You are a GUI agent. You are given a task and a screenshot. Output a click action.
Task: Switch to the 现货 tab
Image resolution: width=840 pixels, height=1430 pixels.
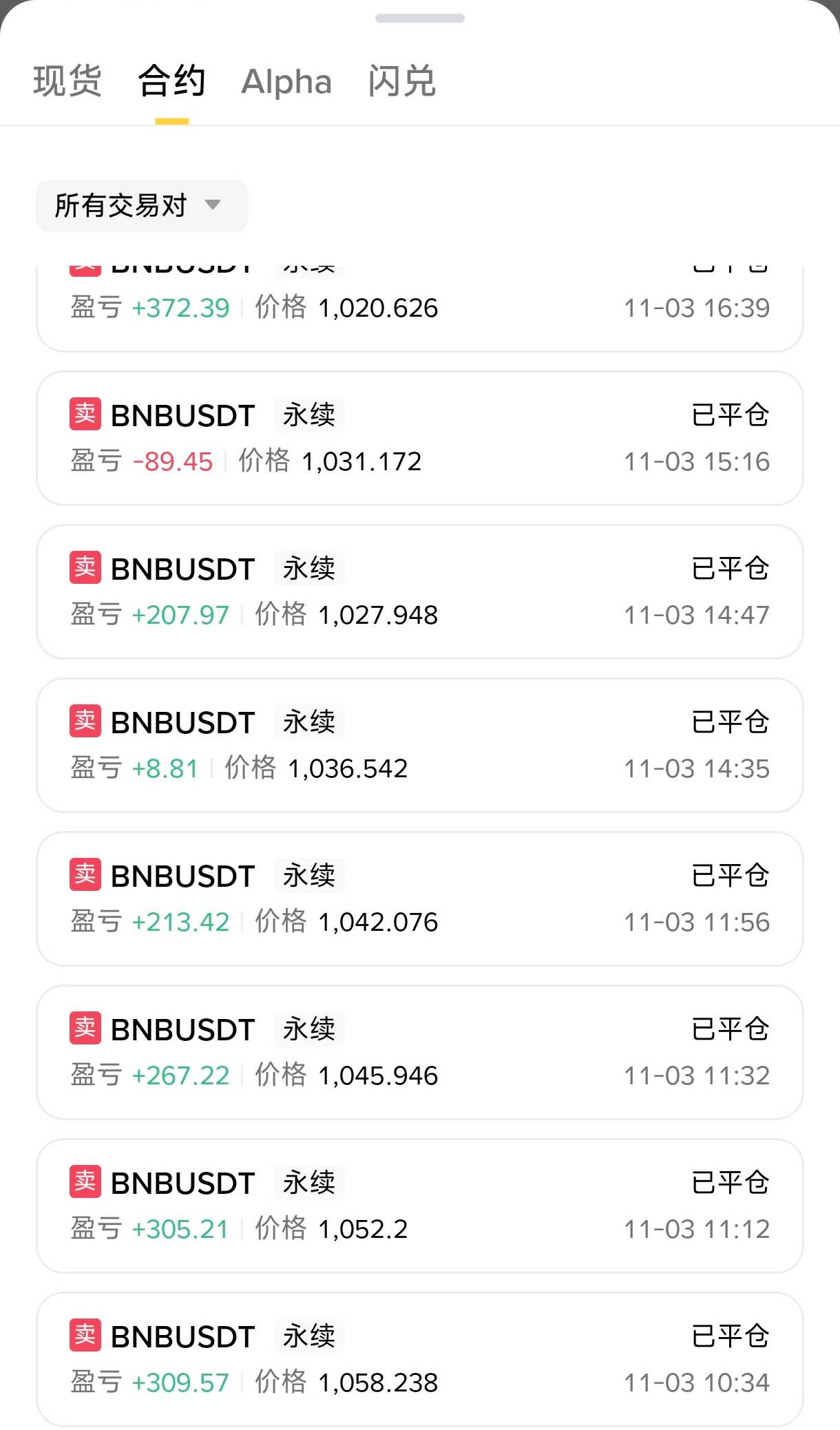pos(66,81)
